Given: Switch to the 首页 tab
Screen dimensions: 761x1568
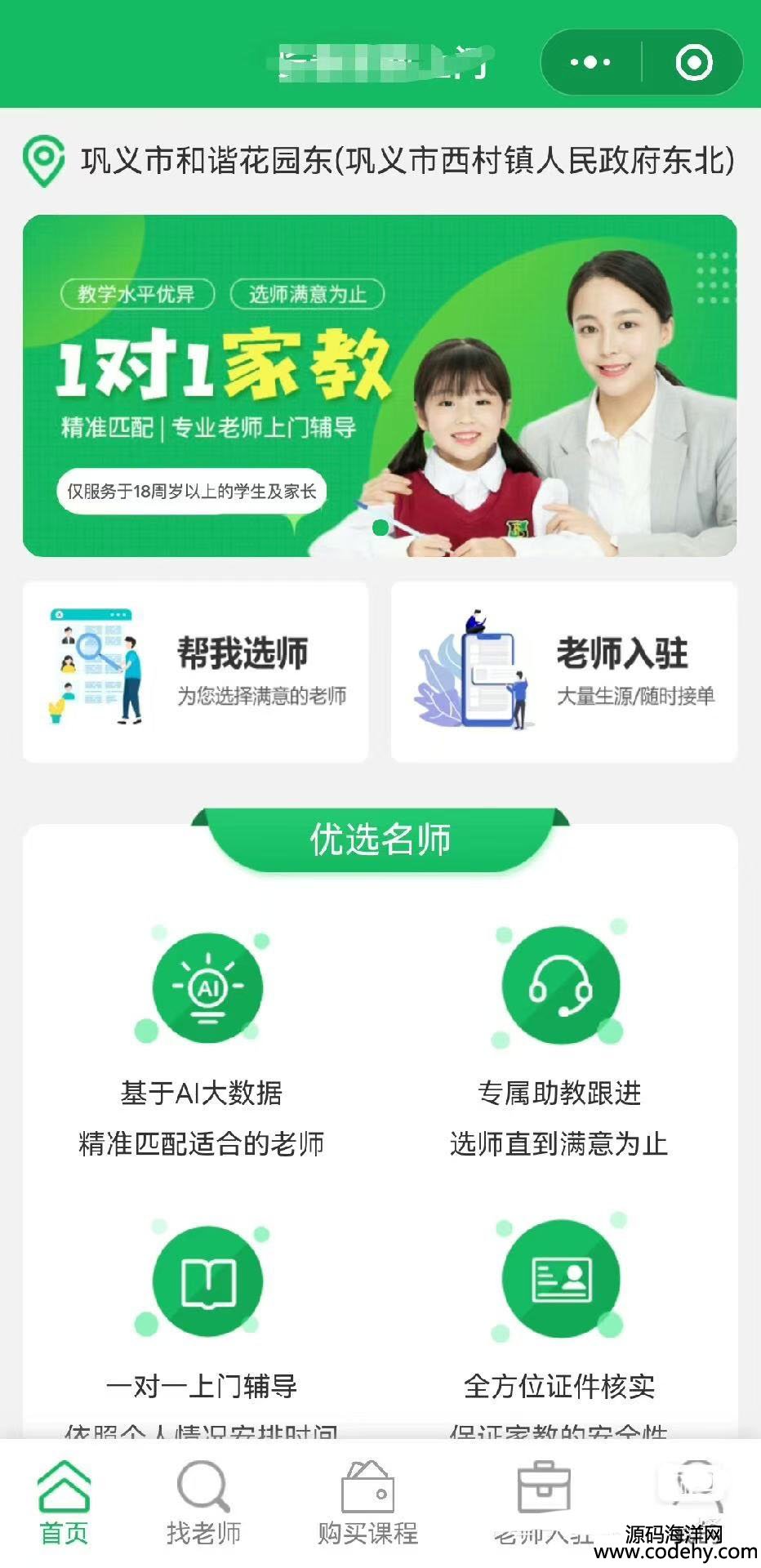Looking at the screenshot, I should coord(64,1504).
